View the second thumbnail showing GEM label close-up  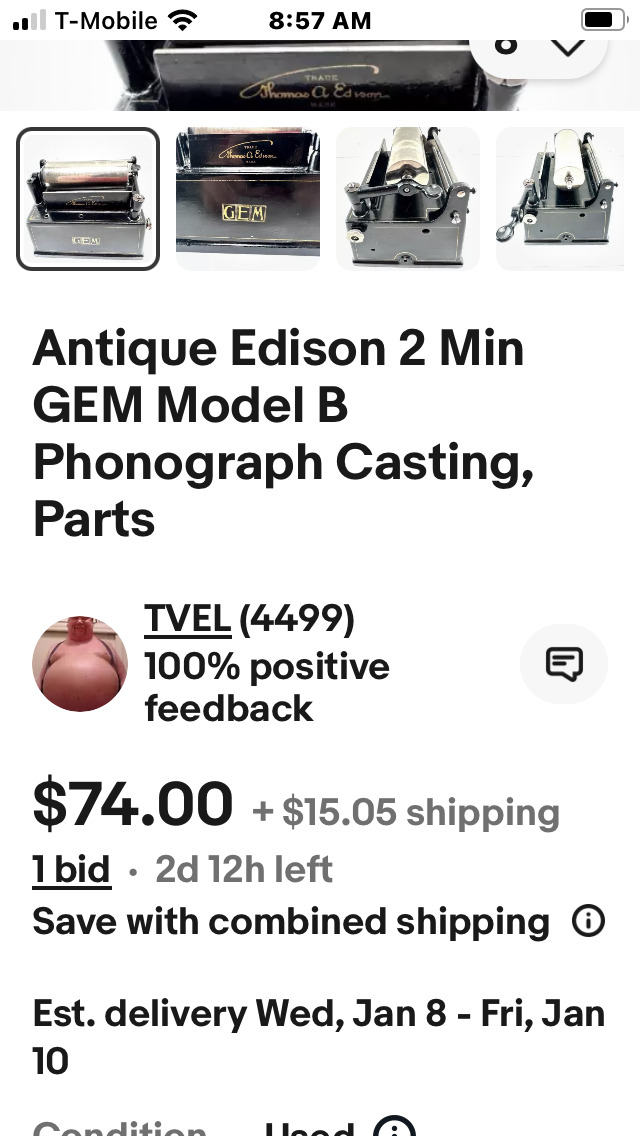pyautogui.click(x=248, y=199)
